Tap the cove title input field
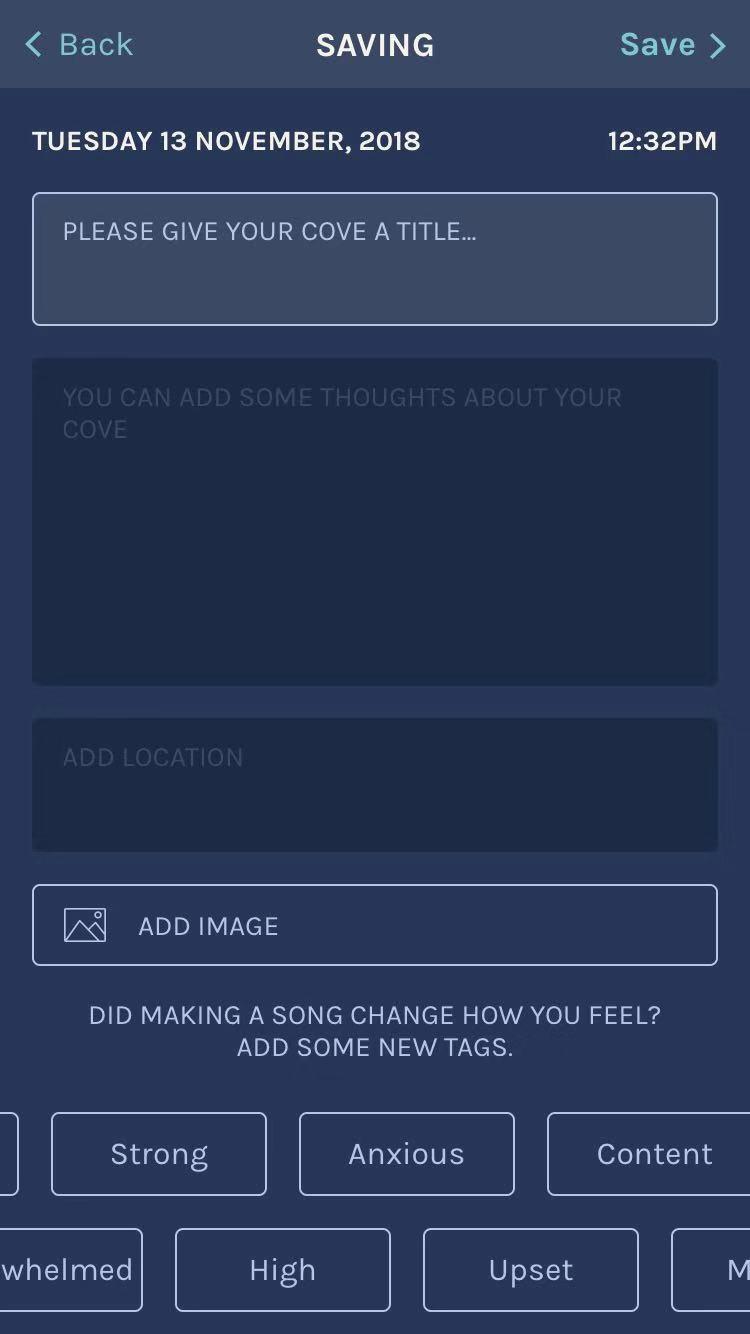 point(375,258)
